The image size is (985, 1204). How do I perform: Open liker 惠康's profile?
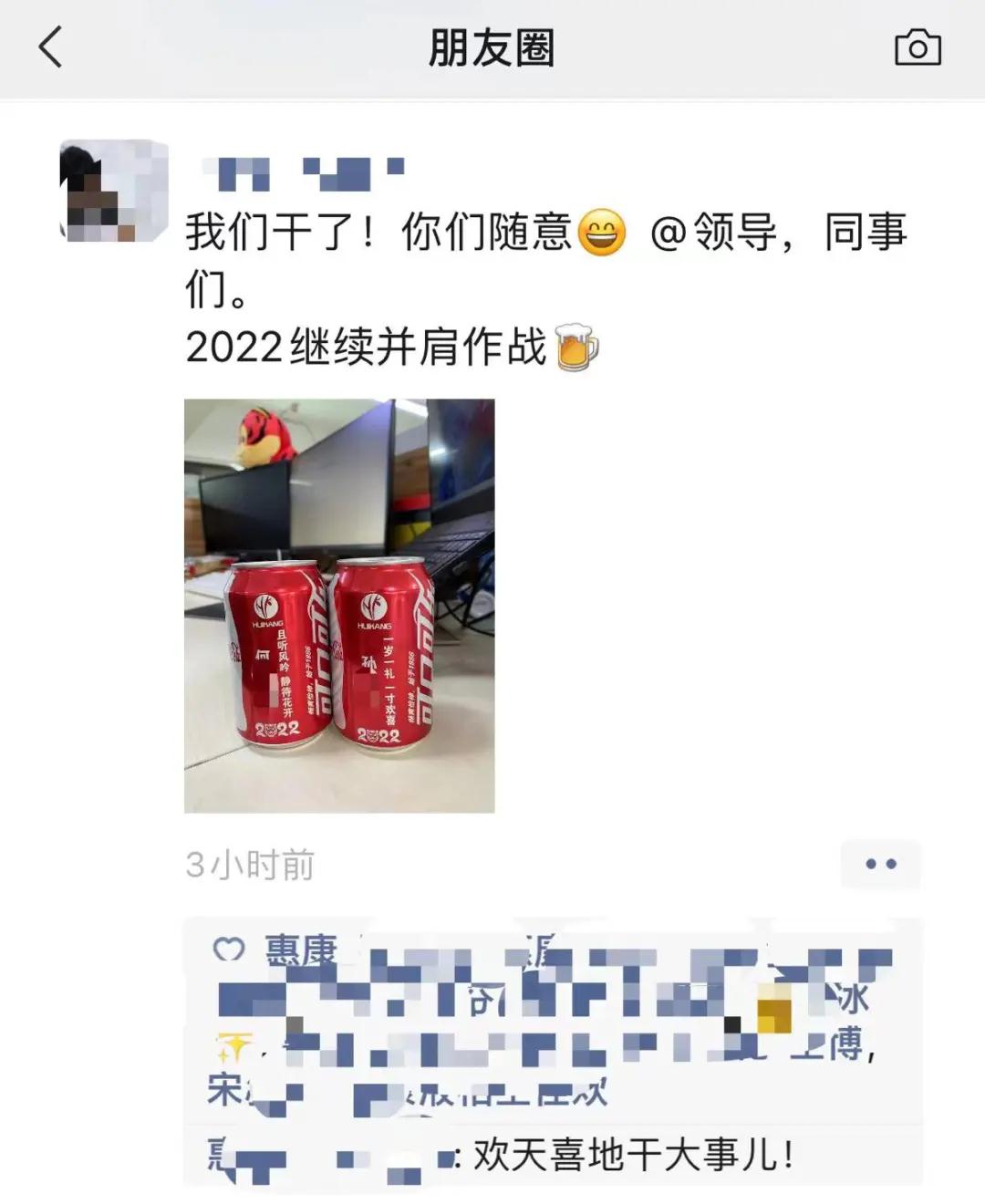(x=301, y=950)
